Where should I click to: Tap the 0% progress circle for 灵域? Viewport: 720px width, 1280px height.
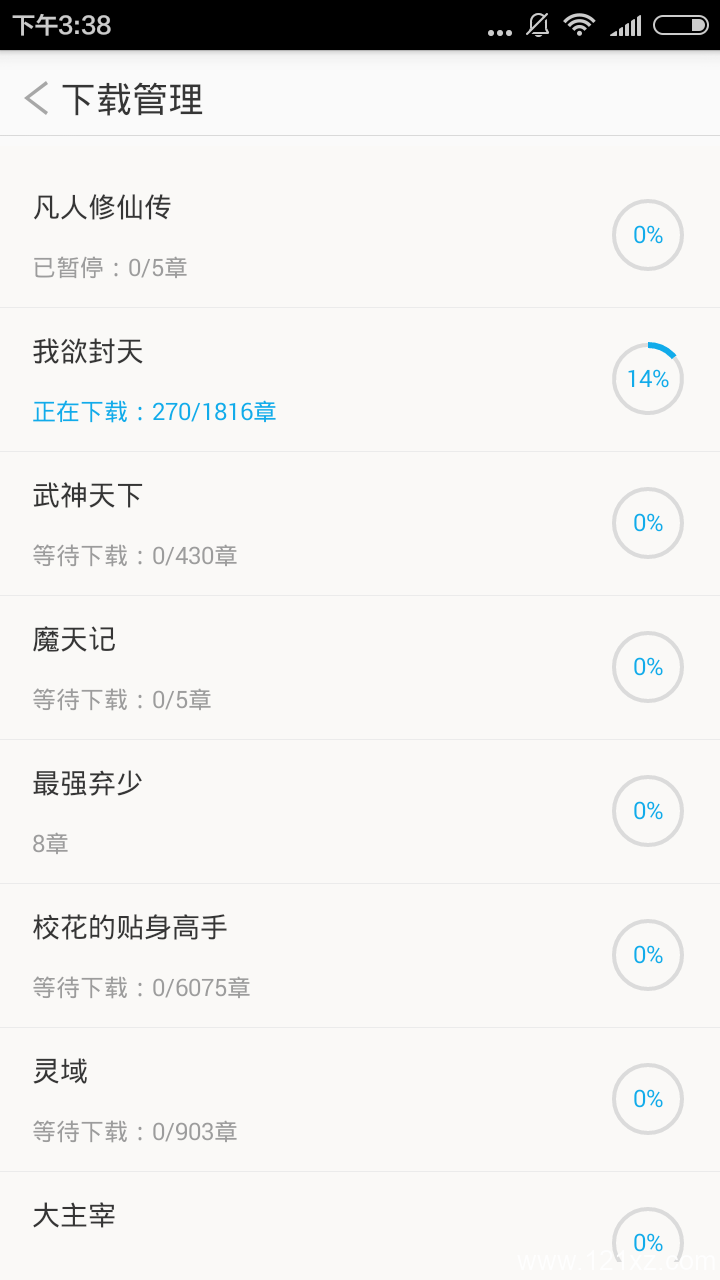648,1099
